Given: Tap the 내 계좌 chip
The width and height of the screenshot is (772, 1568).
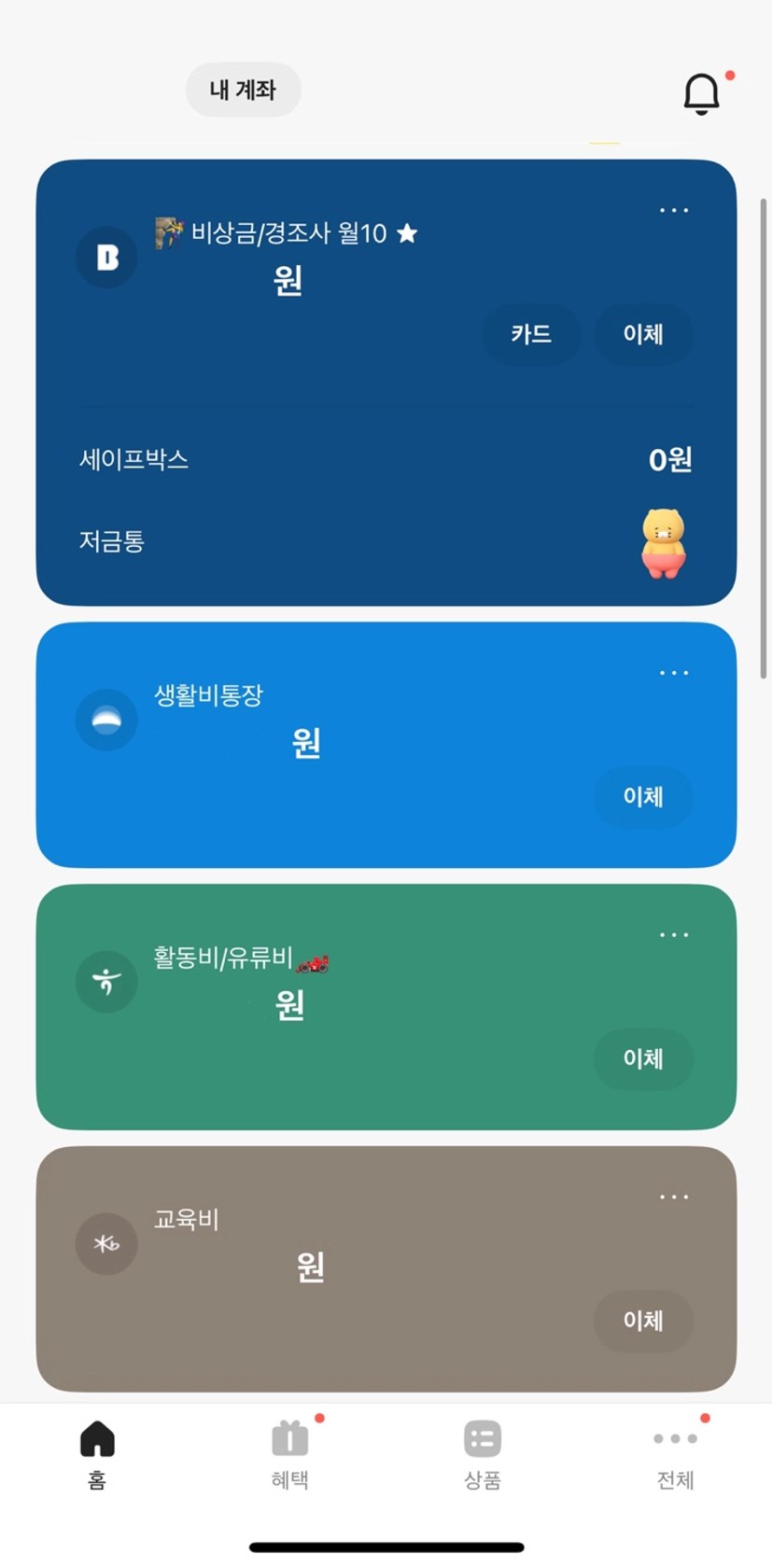Looking at the screenshot, I should [243, 91].
